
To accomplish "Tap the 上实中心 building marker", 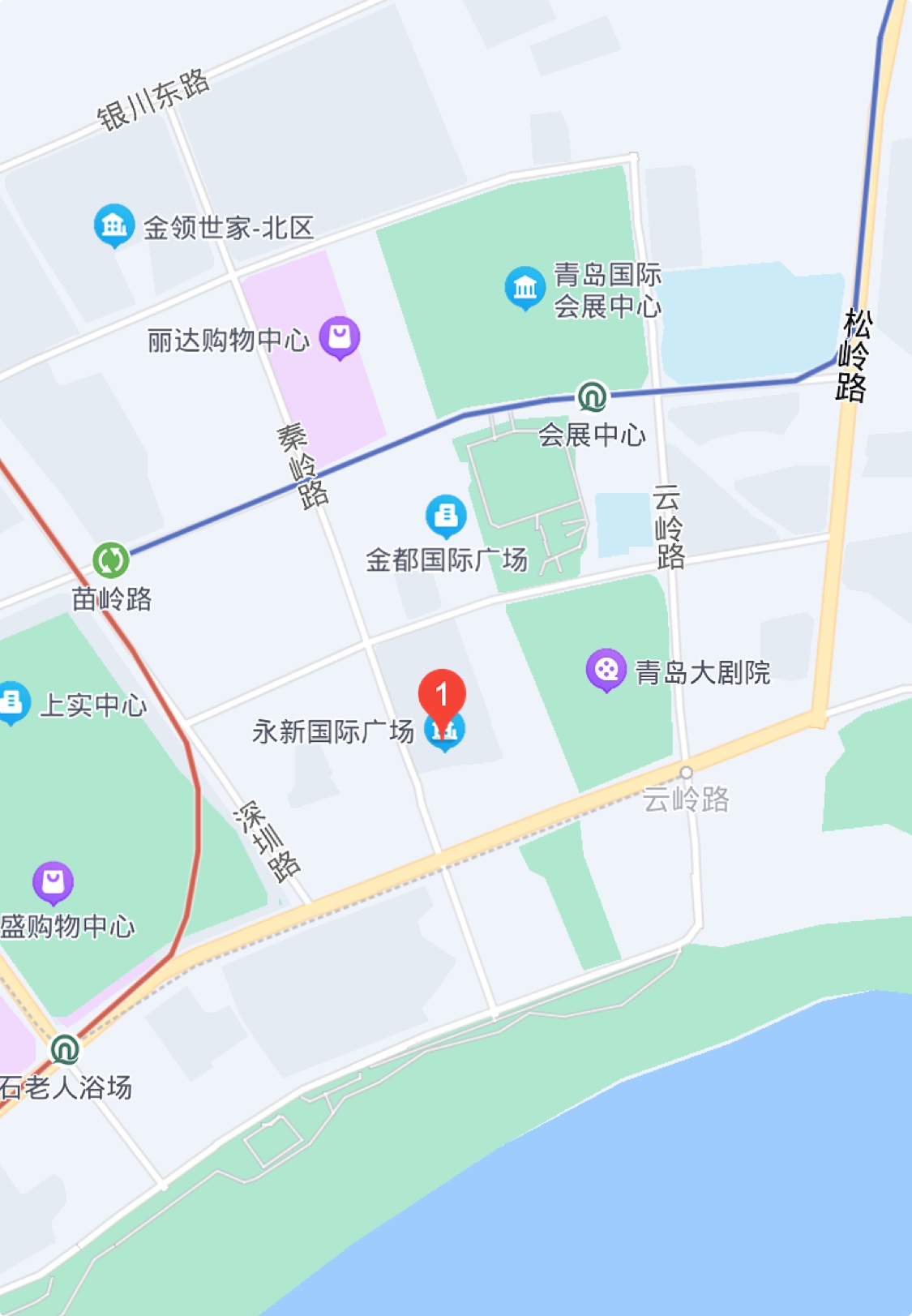I will pyautogui.click(x=12, y=701).
